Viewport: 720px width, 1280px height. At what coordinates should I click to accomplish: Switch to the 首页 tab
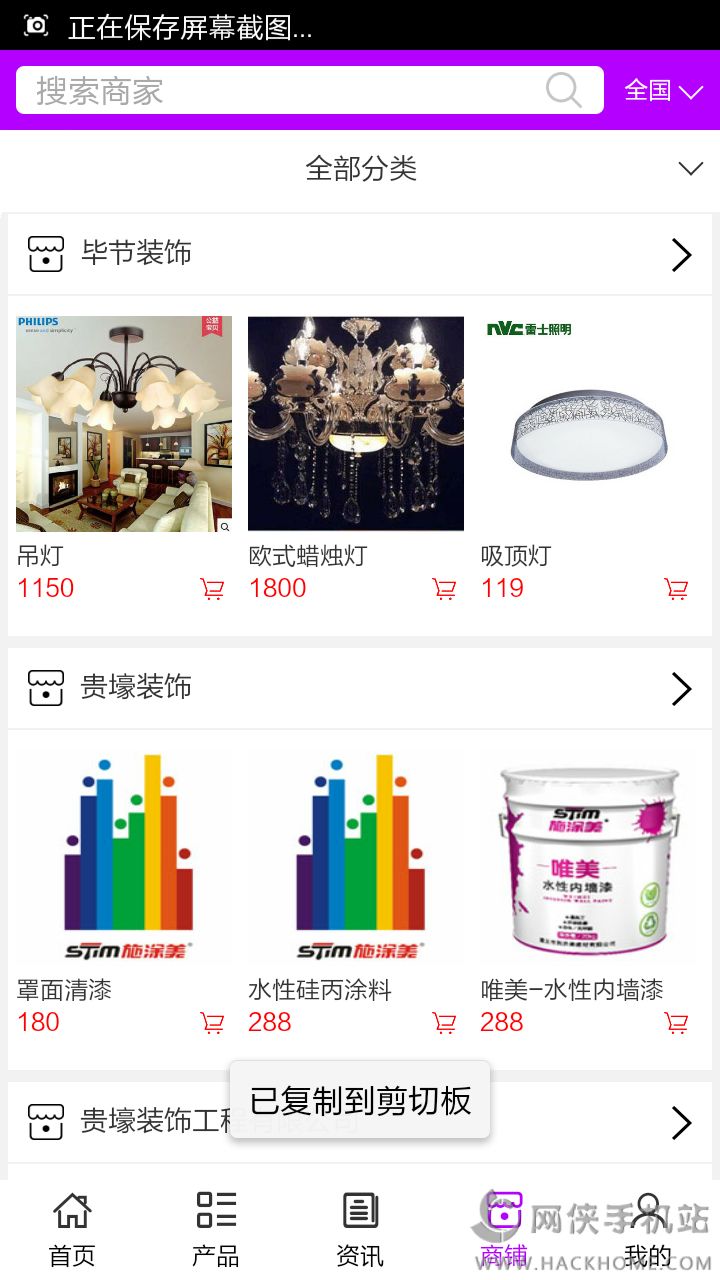(x=72, y=1229)
